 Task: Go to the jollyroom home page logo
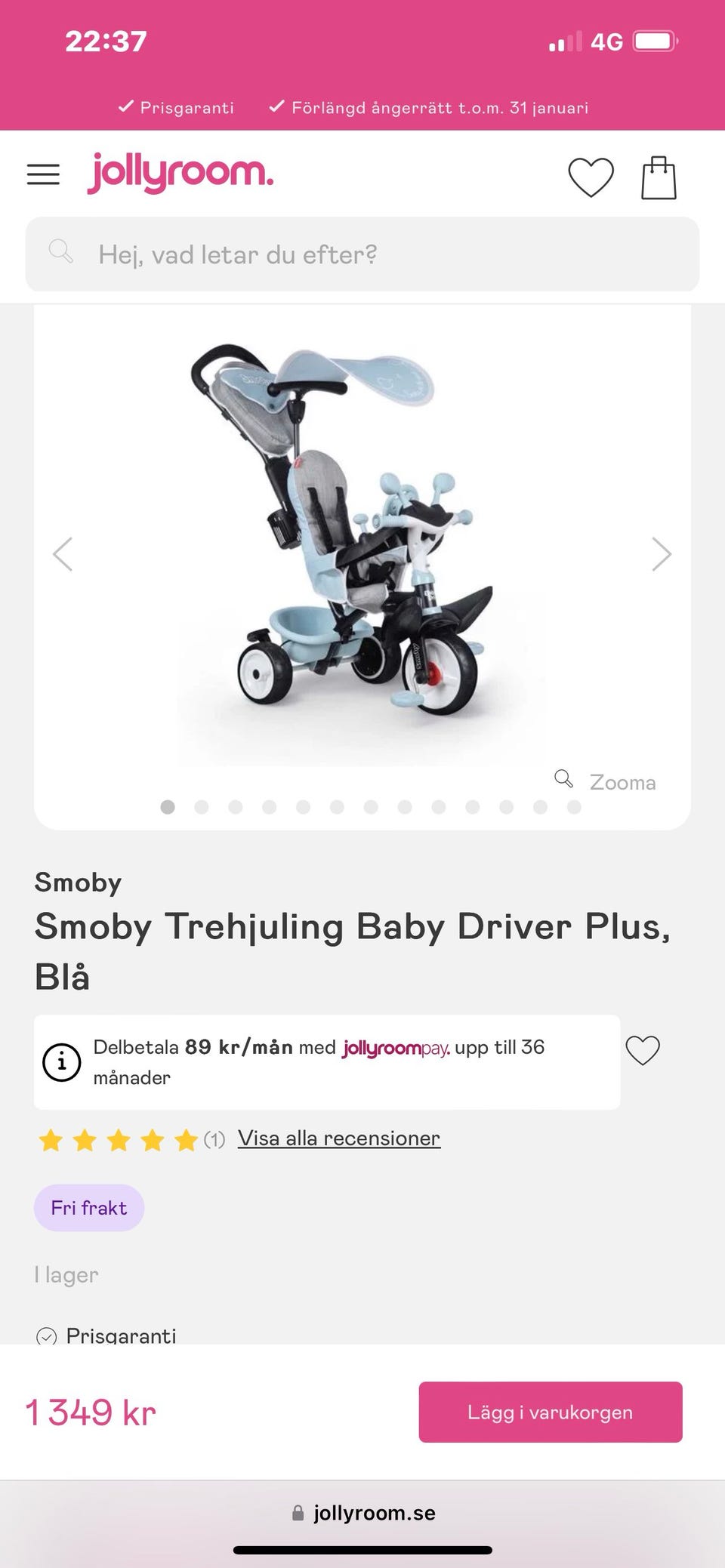point(180,173)
